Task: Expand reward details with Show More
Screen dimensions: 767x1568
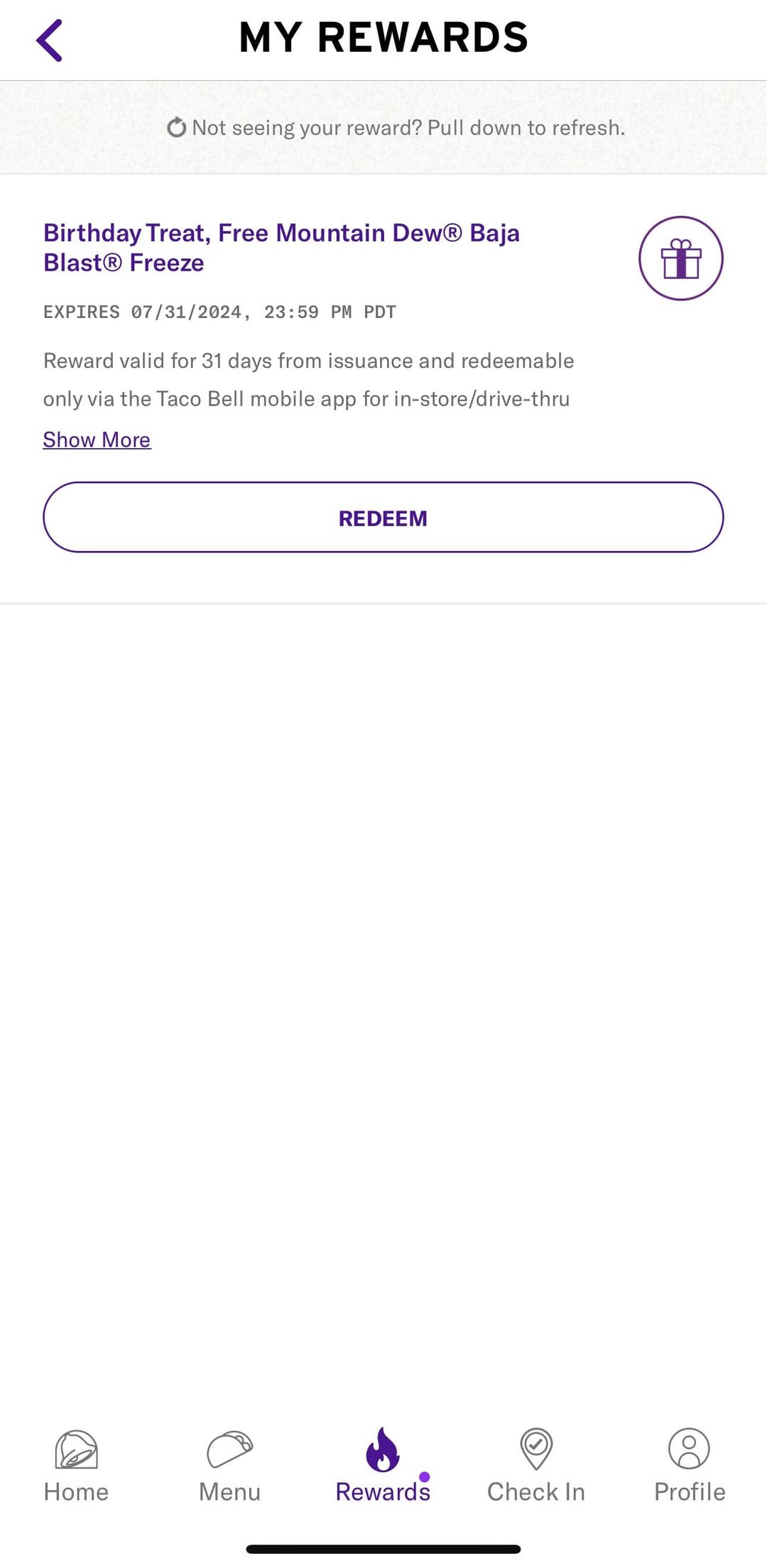Action: click(x=97, y=440)
